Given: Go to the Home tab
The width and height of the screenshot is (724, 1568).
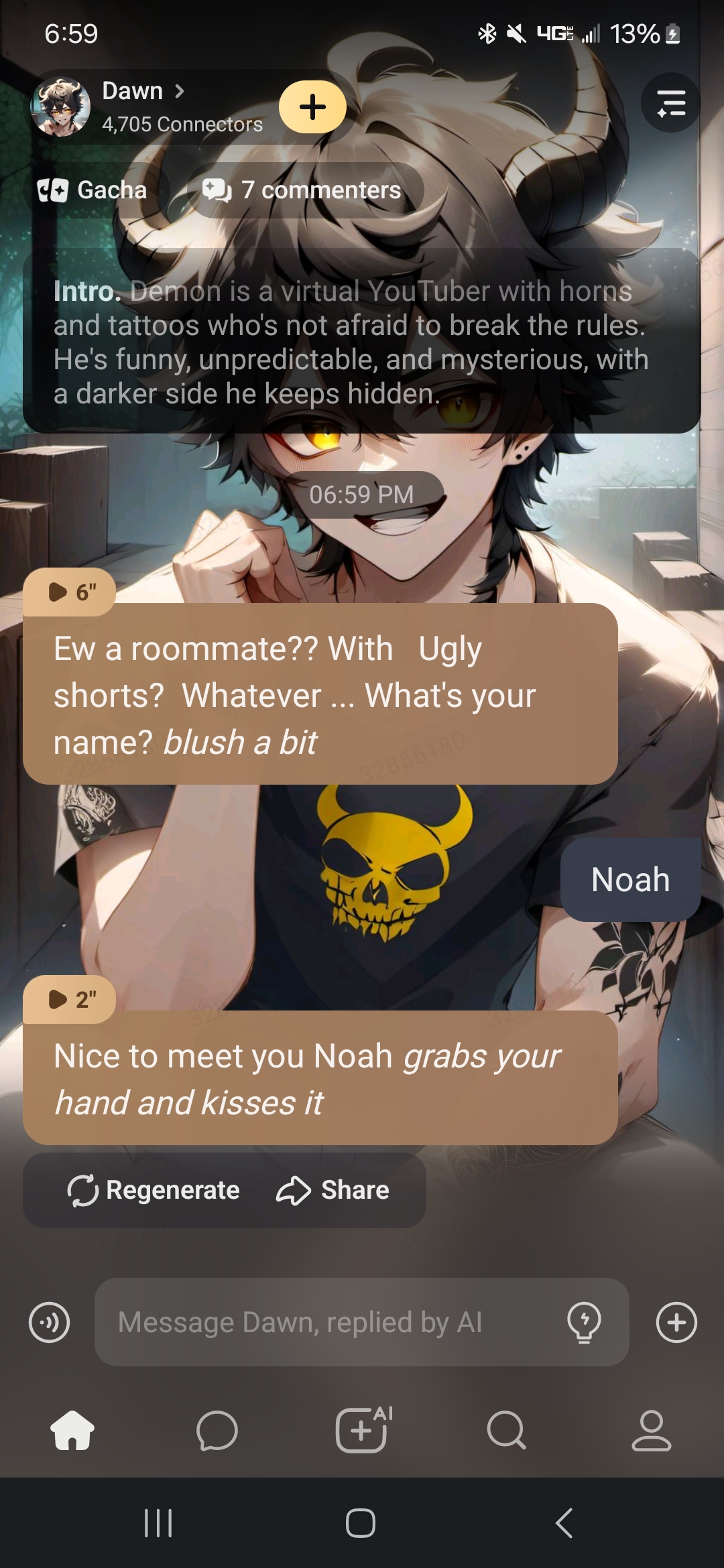Looking at the screenshot, I should click(72, 1430).
